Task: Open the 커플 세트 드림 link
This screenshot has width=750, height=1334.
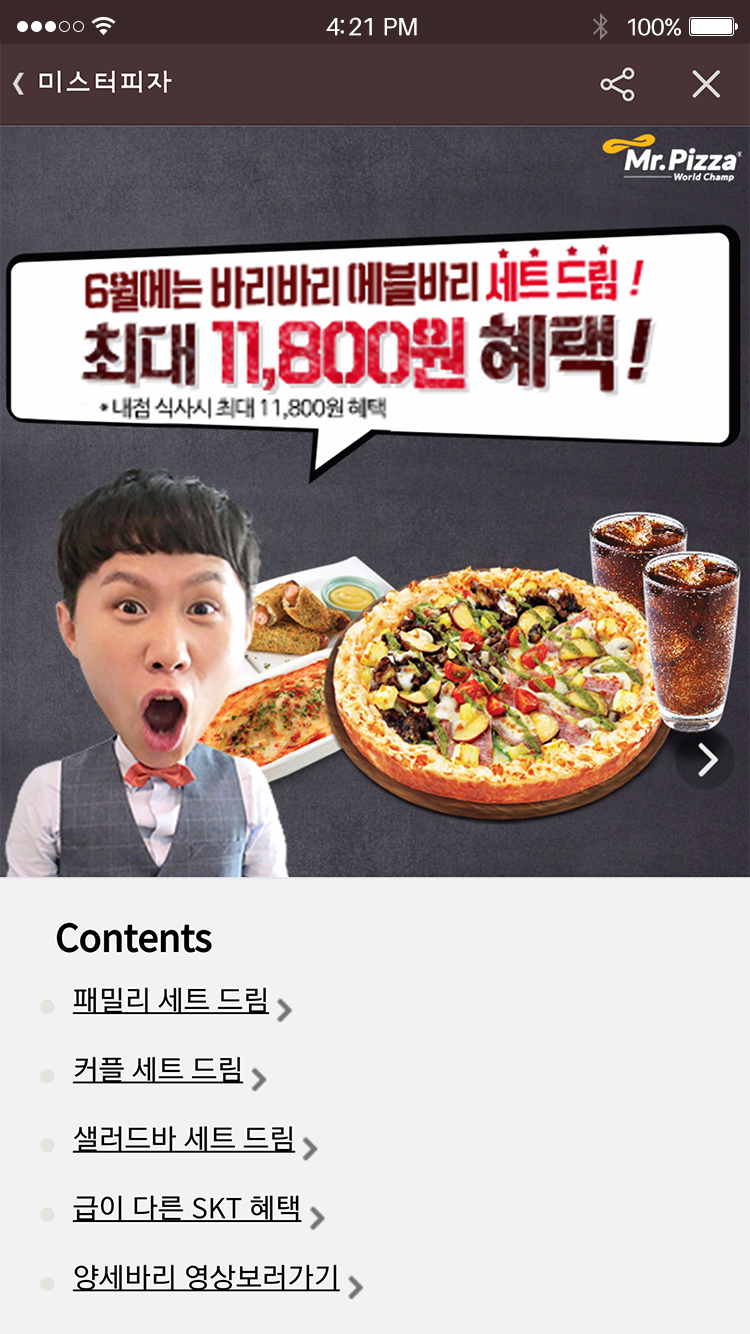Action: (x=158, y=1069)
